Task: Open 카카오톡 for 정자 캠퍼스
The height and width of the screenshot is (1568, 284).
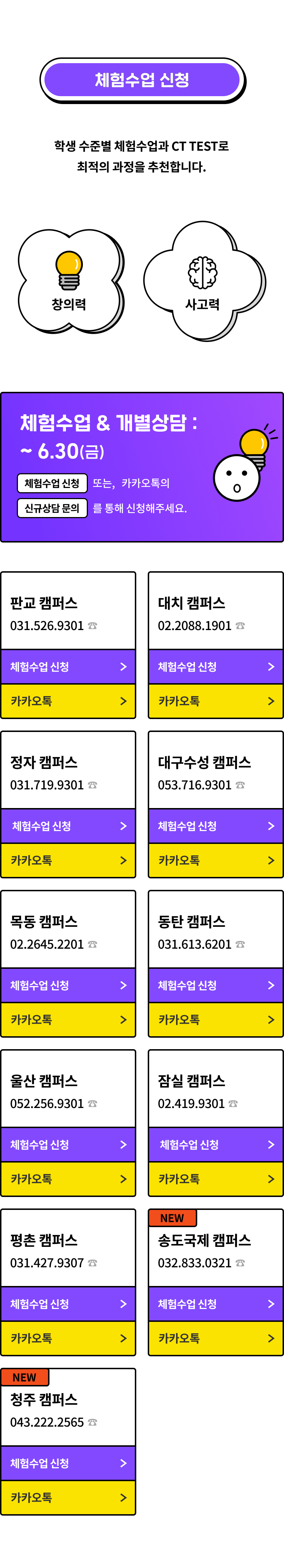Action: point(67,860)
